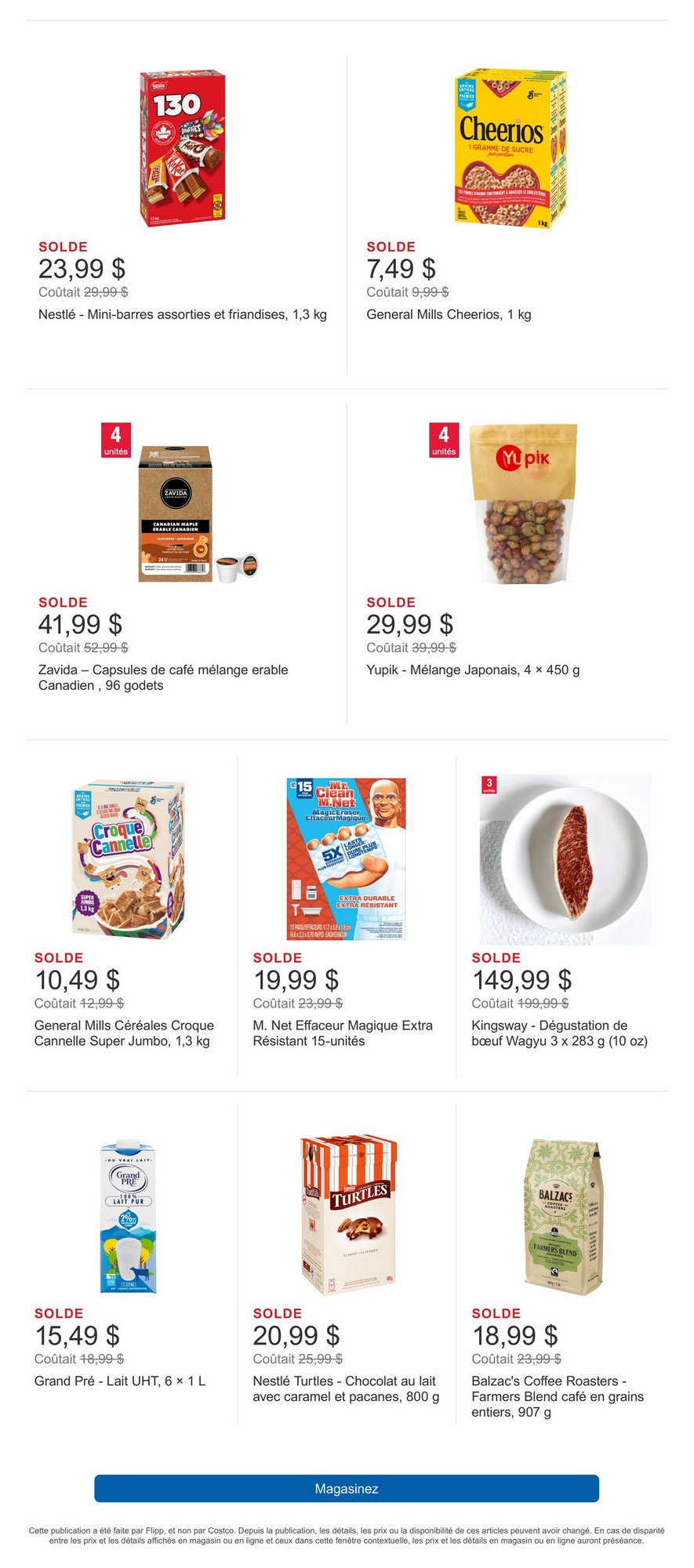View the M. Net Effaceur Magique offer
694x1568 pixels.
pos(346,858)
